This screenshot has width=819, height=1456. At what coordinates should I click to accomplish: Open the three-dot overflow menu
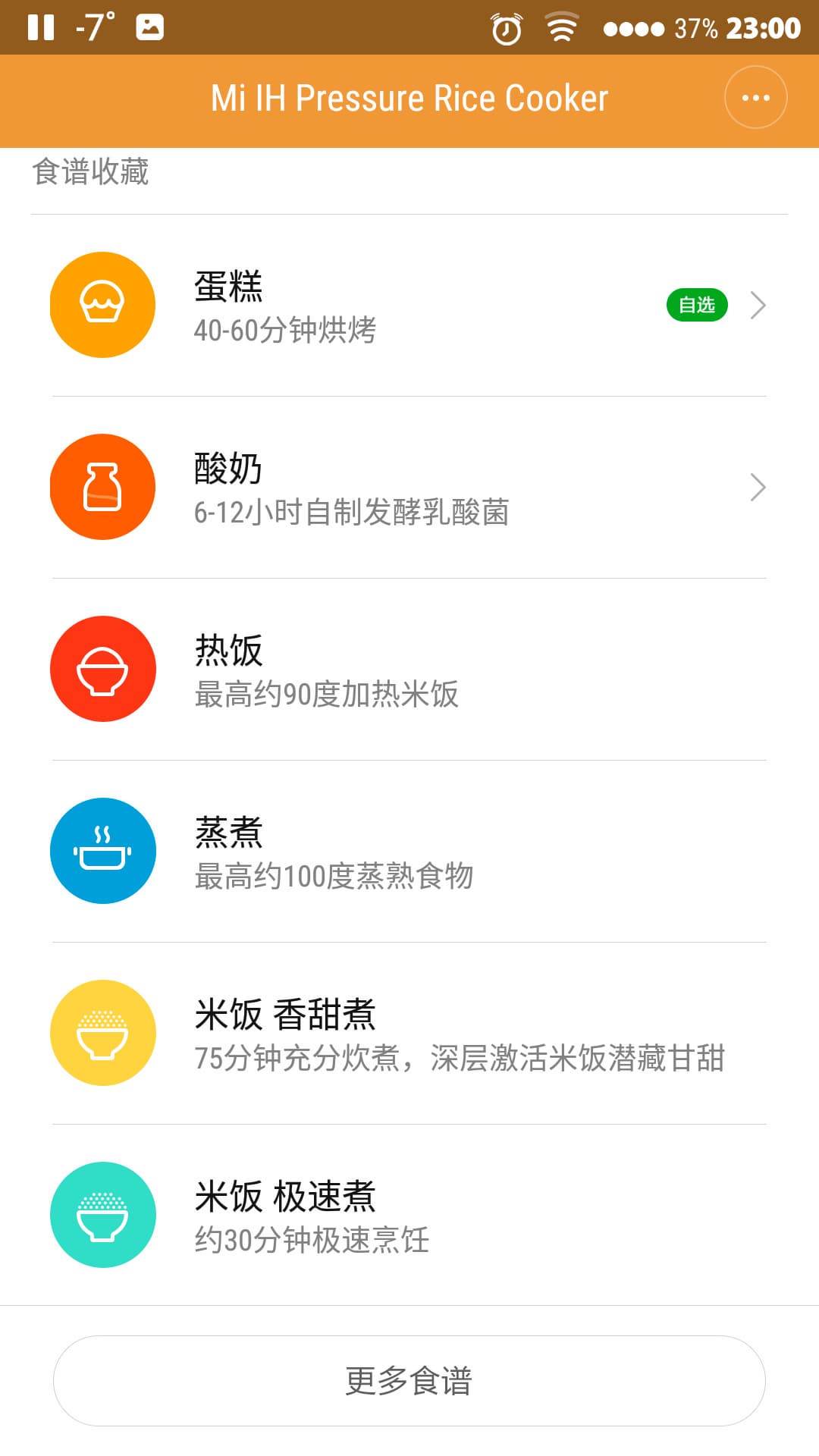click(x=755, y=98)
